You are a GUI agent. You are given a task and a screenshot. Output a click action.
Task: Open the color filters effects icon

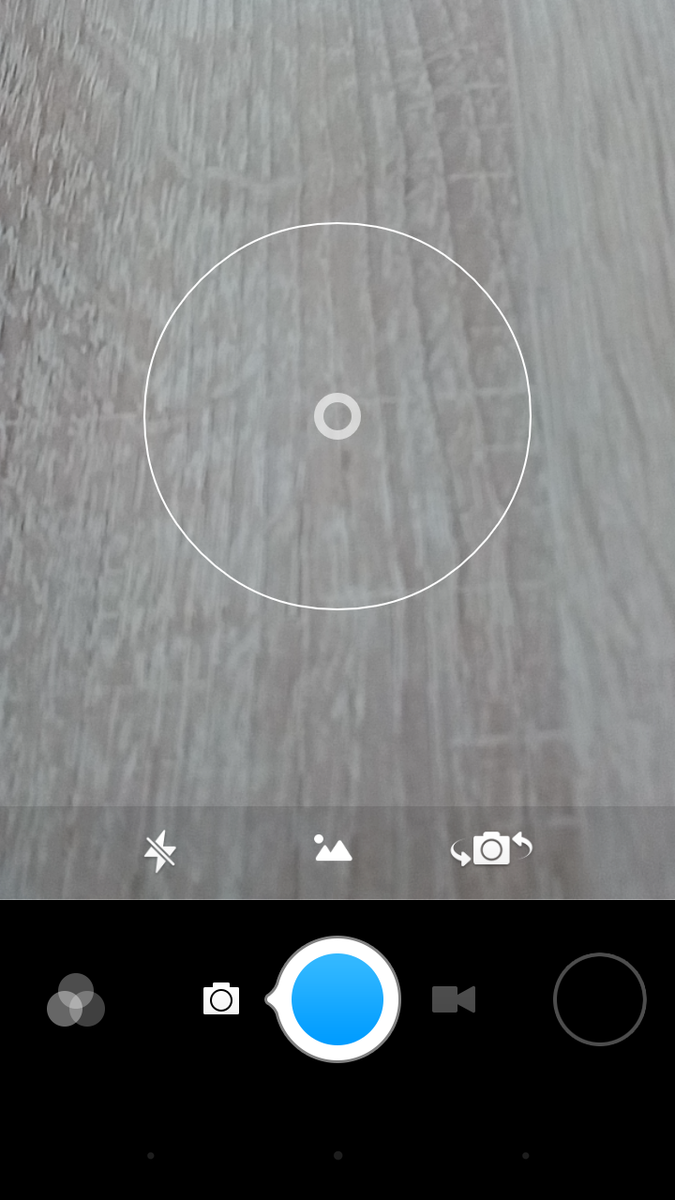click(x=76, y=1000)
